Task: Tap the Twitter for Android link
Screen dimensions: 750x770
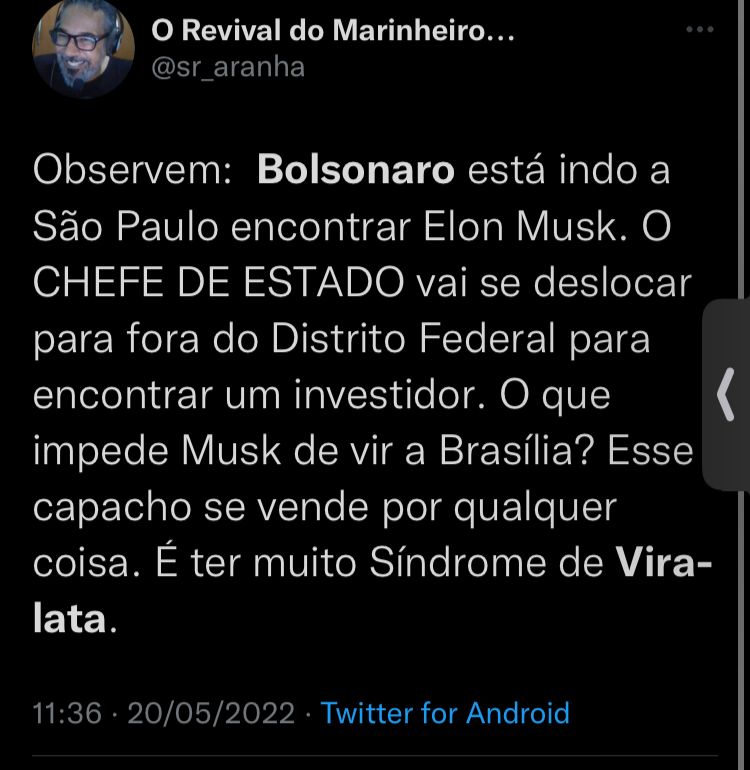Action: coord(445,713)
